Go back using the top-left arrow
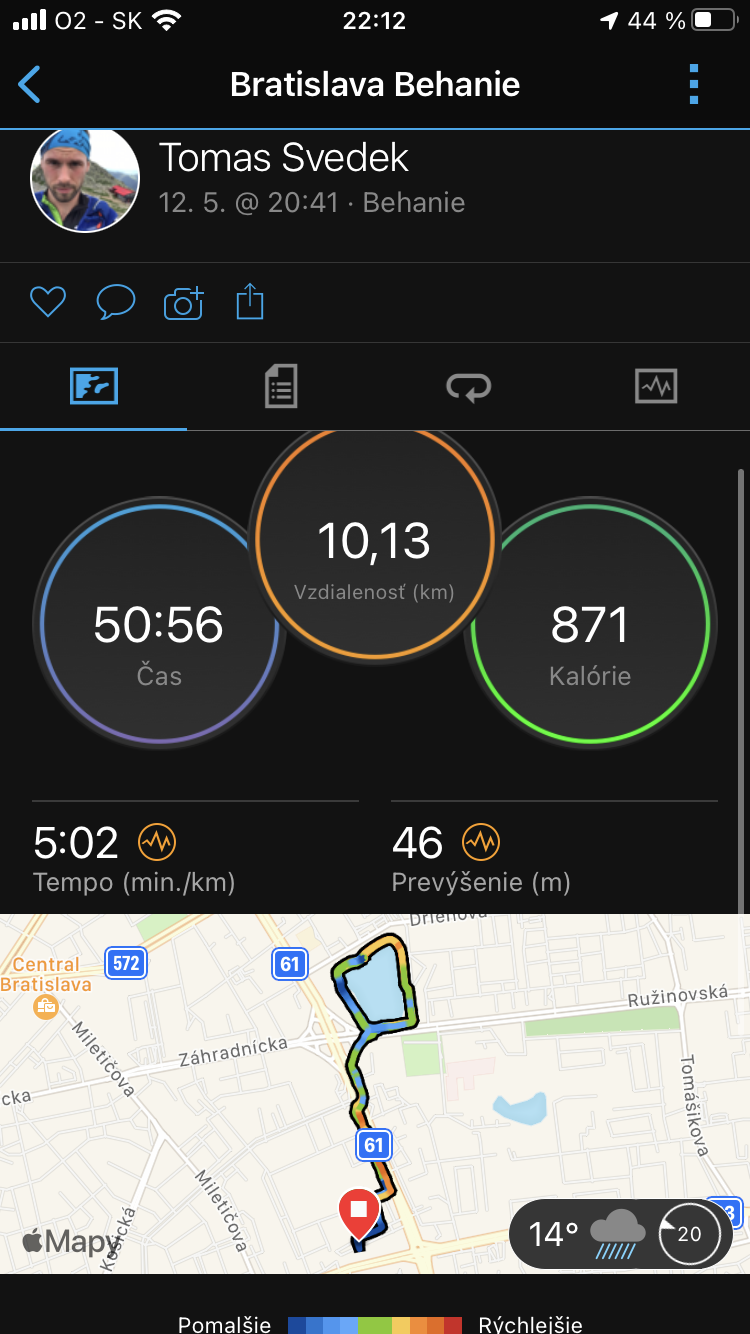Screen dimensions: 750x1334 point(30,85)
